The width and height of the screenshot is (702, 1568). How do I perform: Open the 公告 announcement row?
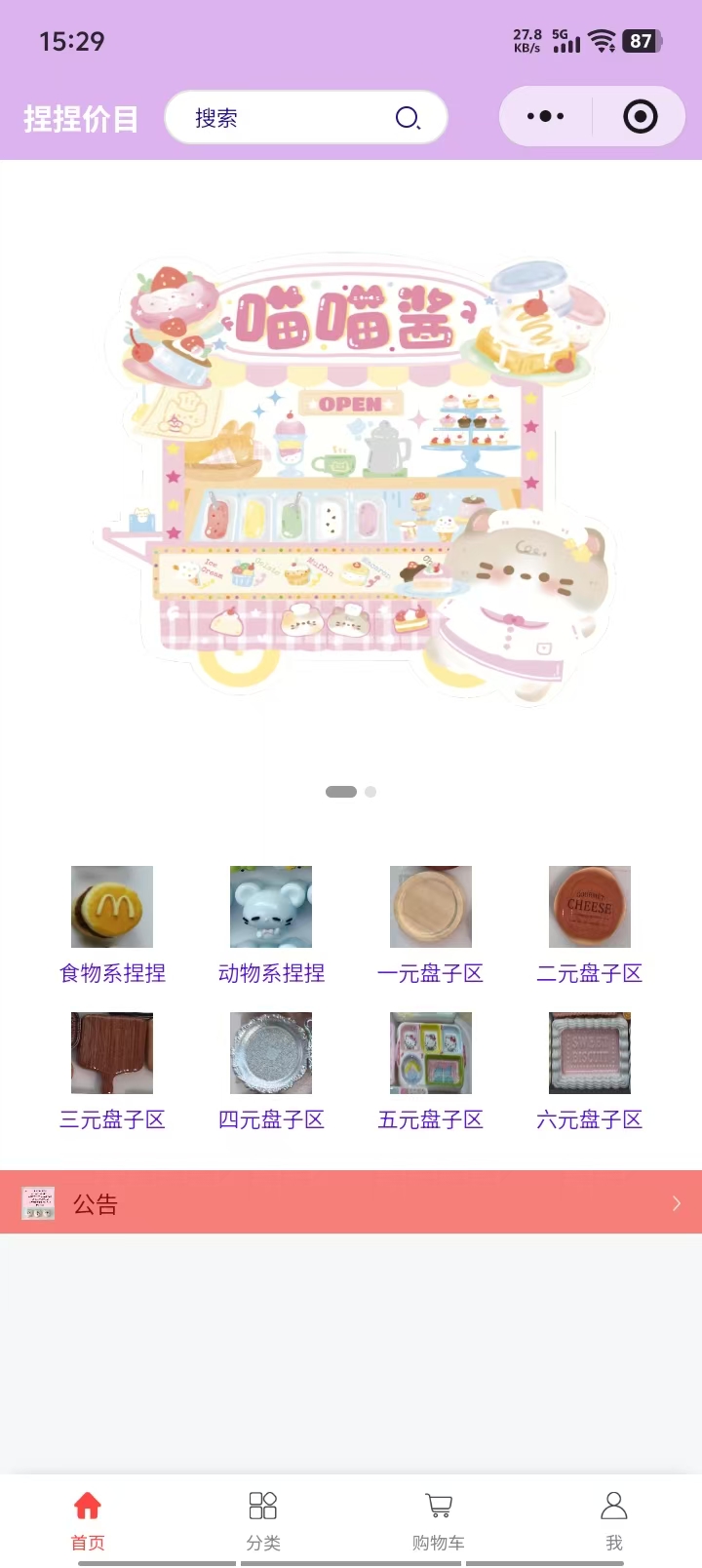[x=351, y=1202]
